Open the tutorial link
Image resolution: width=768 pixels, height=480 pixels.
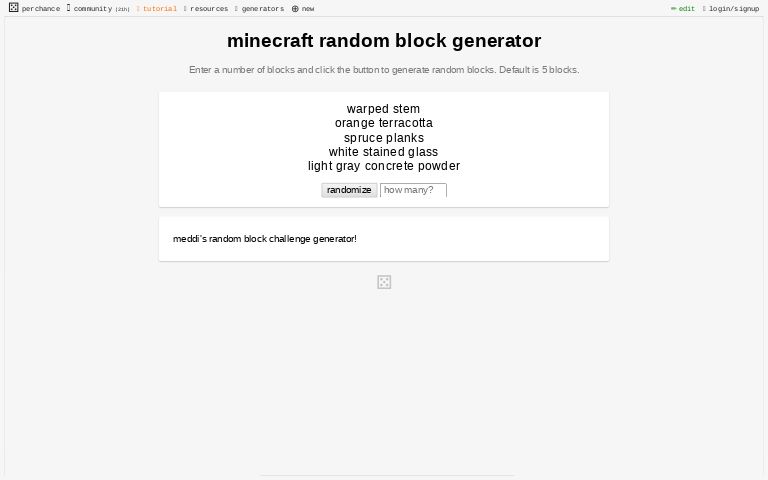(x=159, y=8)
